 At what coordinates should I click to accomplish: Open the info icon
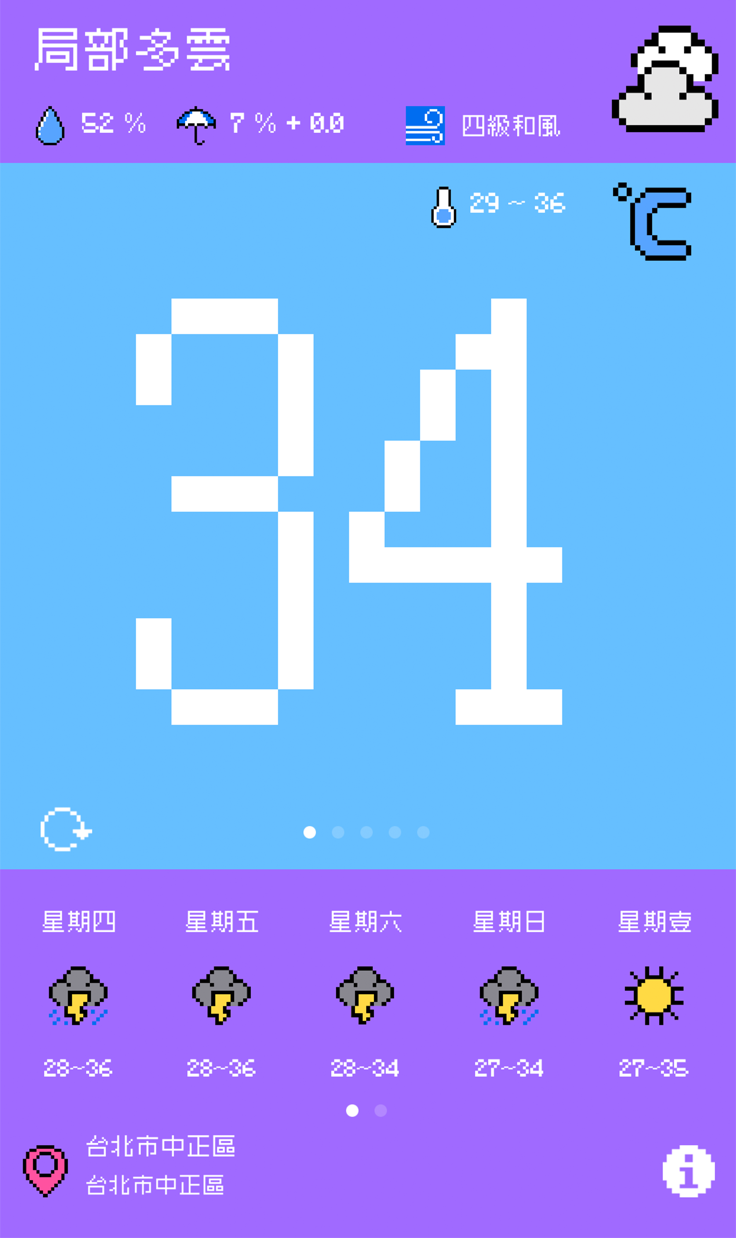[x=688, y=1171]
